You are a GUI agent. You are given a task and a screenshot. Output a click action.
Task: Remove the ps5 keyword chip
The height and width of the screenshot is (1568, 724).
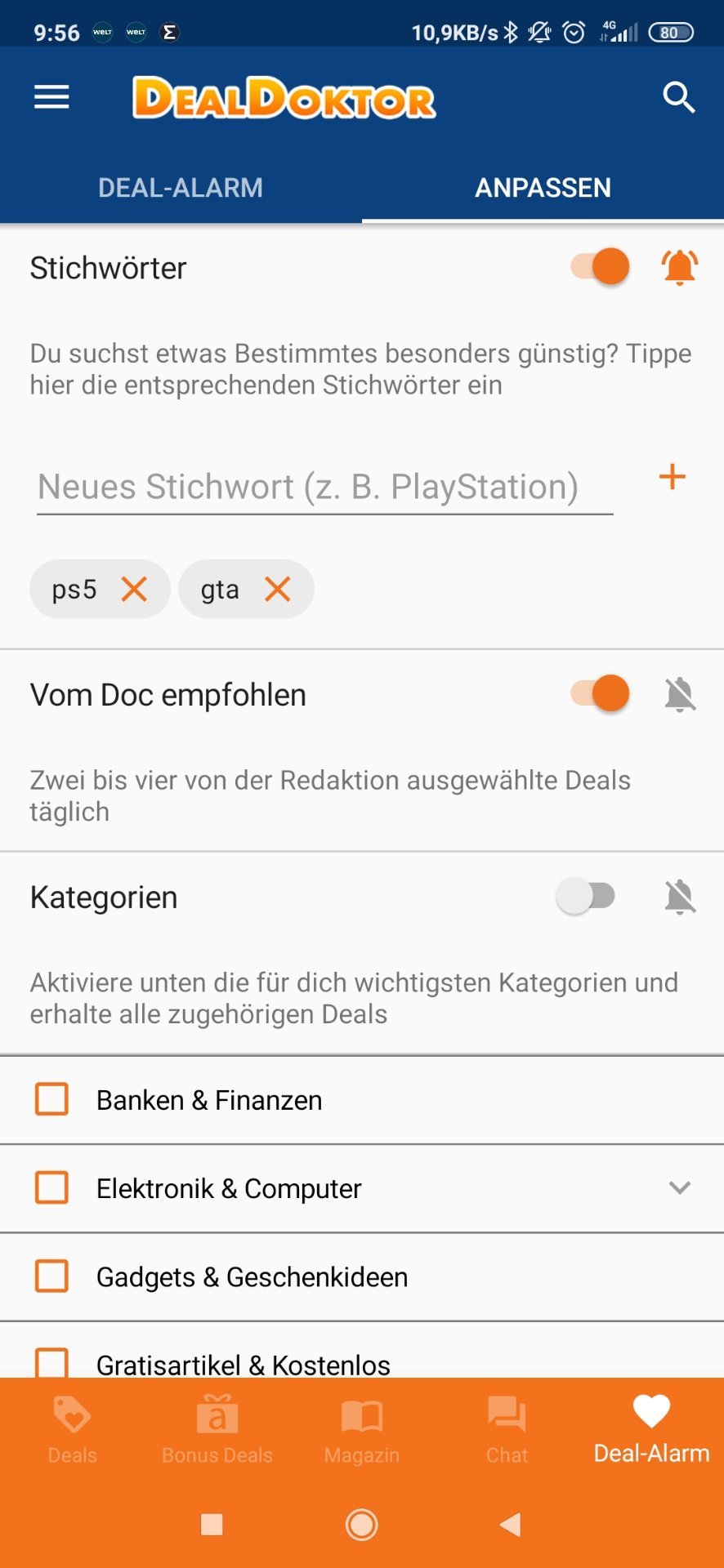pos(134,589)
